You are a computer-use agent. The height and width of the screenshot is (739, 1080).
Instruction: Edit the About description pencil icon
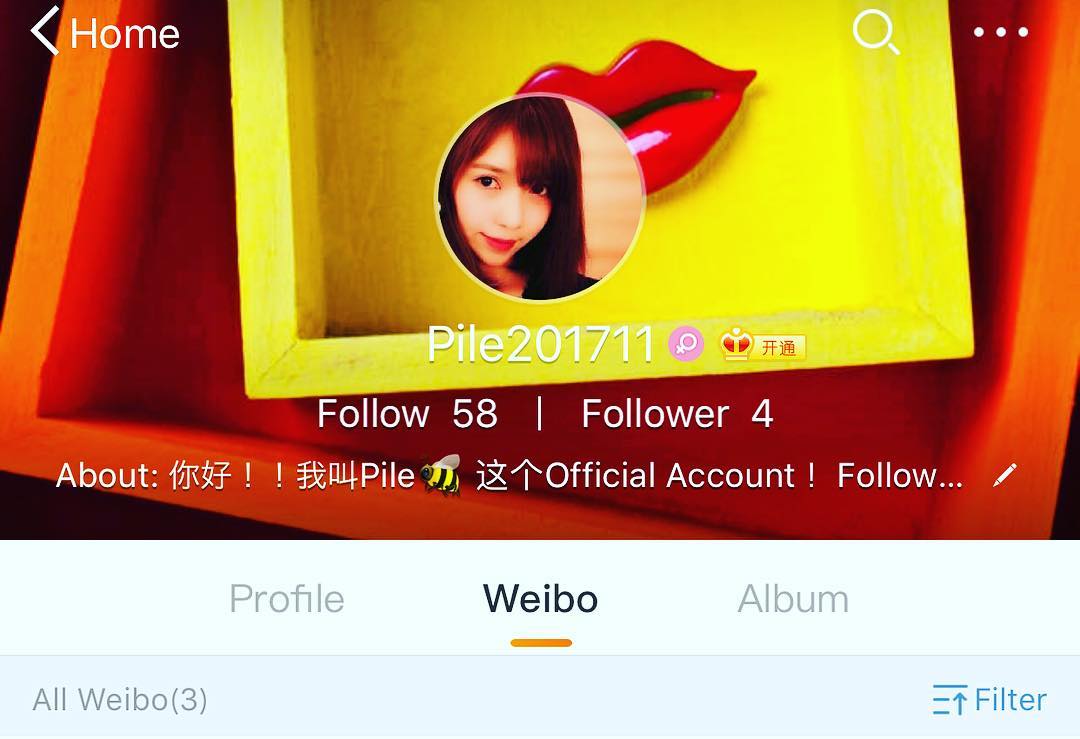tap(1004, 475)
